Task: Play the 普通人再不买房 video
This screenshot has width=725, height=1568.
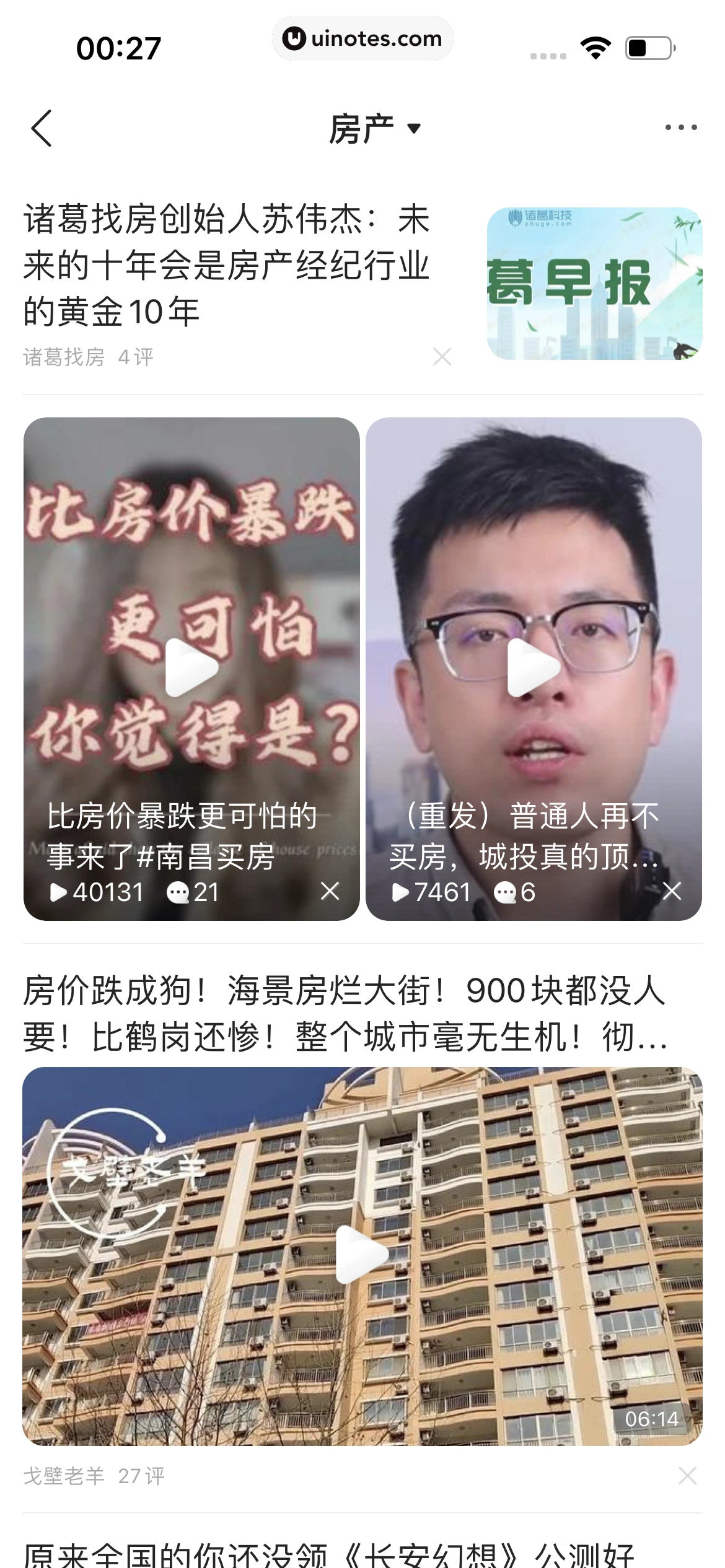Action: [534, 668]
